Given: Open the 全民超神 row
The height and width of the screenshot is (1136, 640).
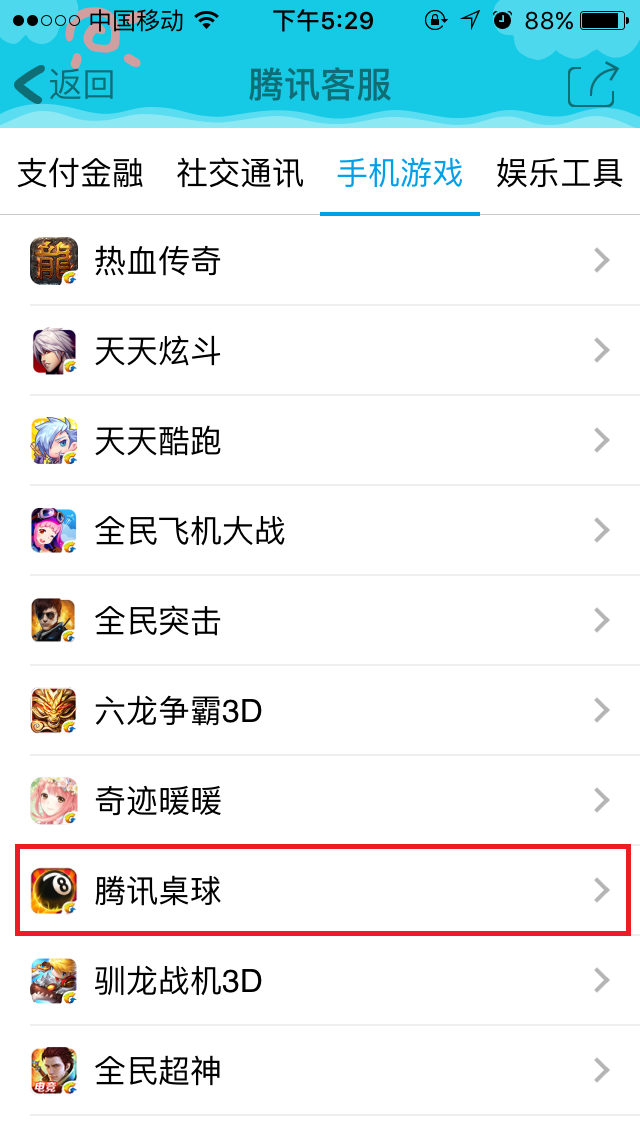Looking at the screenshot, I should tap(320, 1071).
